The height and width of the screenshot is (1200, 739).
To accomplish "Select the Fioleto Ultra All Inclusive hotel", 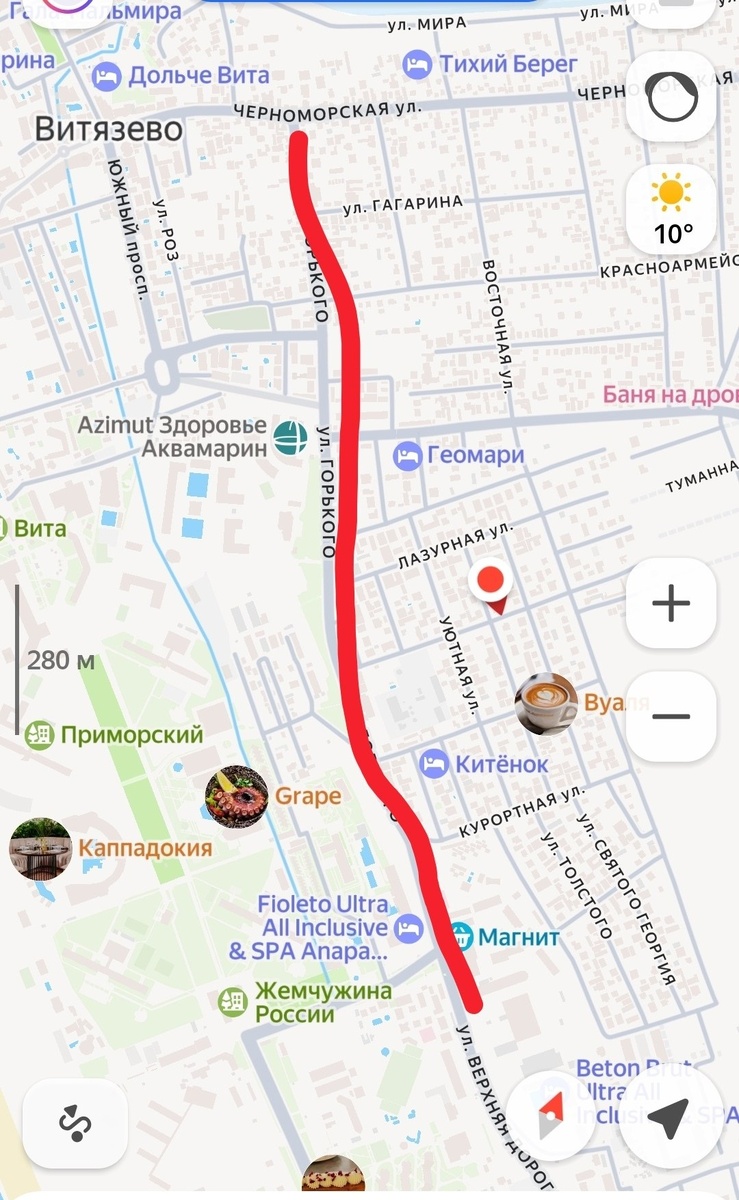I will click(x=408, y=928).
